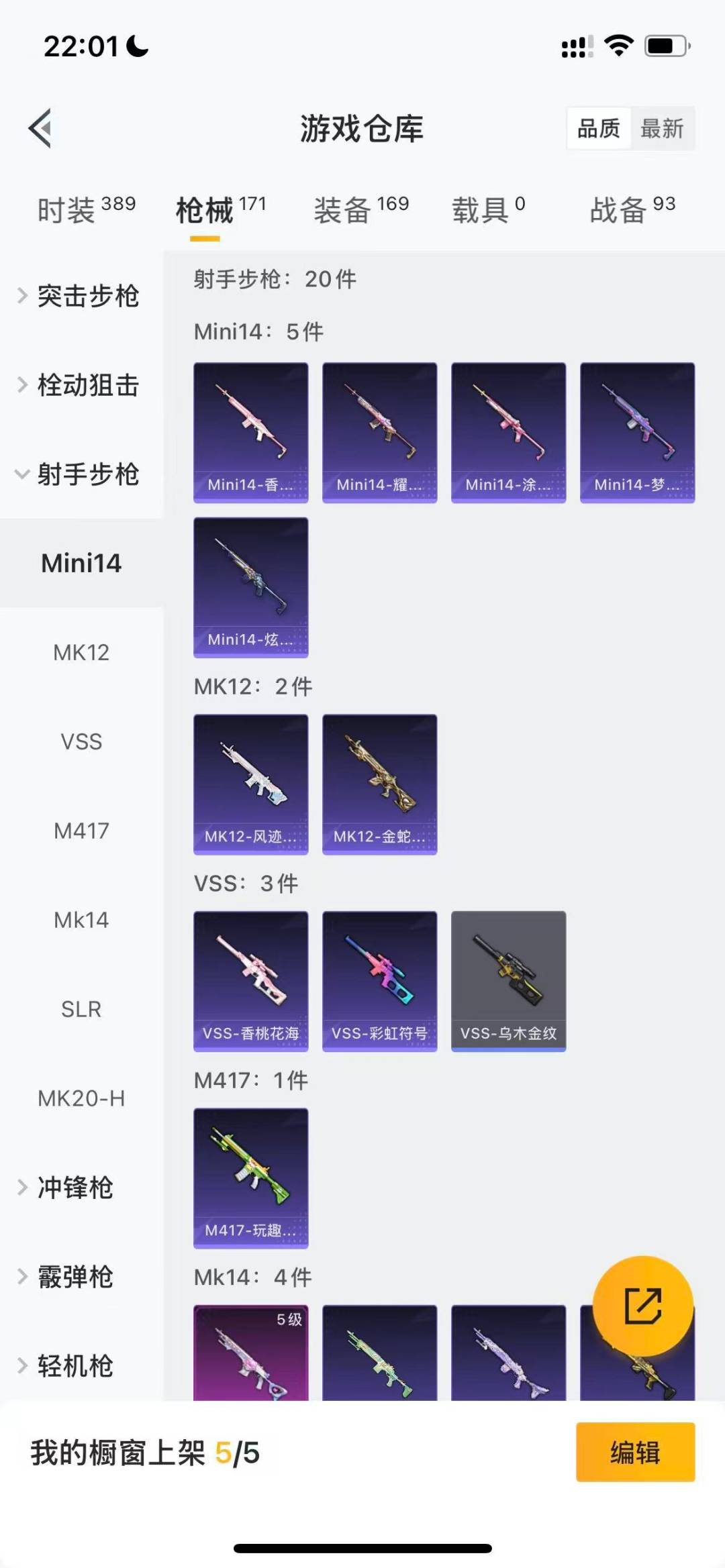
Task: Select the Mini14 category in the sidebar
Action: (81, 564)
